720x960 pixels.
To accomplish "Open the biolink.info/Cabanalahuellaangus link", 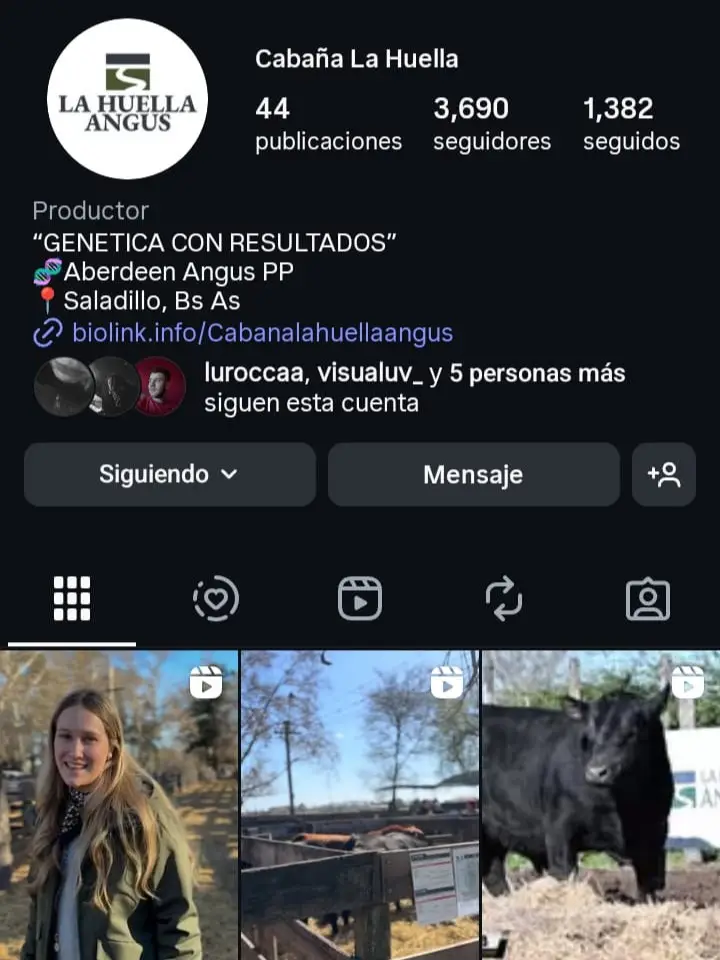I will click(x=262, y=332).
